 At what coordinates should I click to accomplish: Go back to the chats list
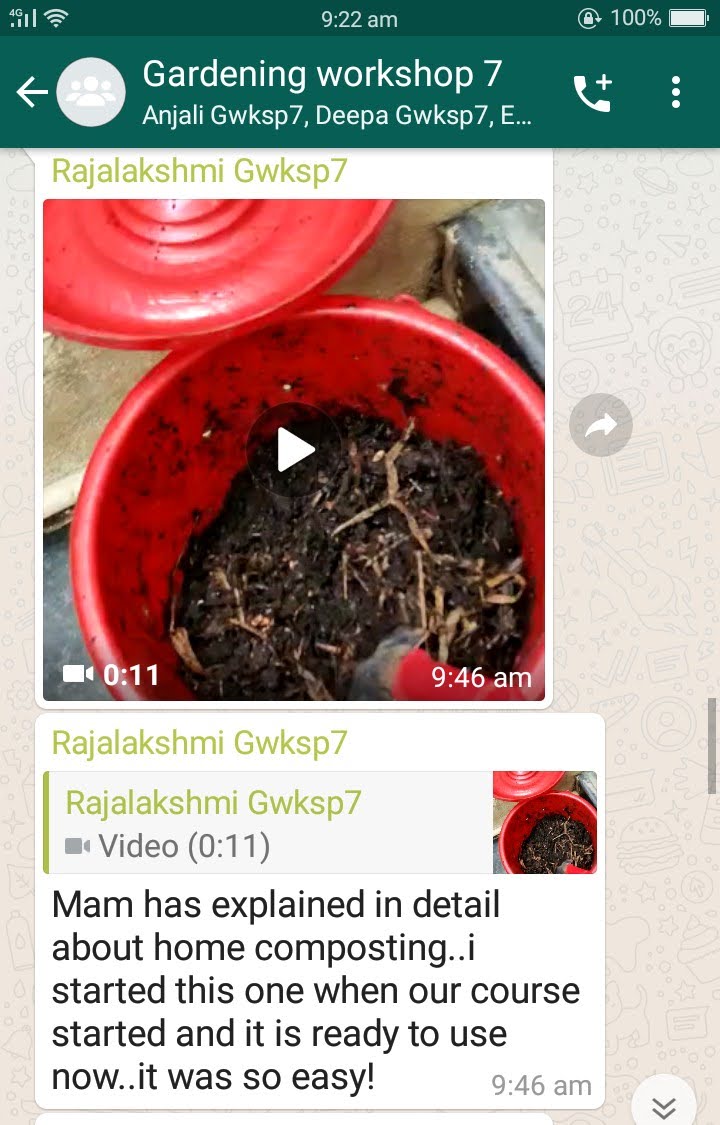[31, 93]
